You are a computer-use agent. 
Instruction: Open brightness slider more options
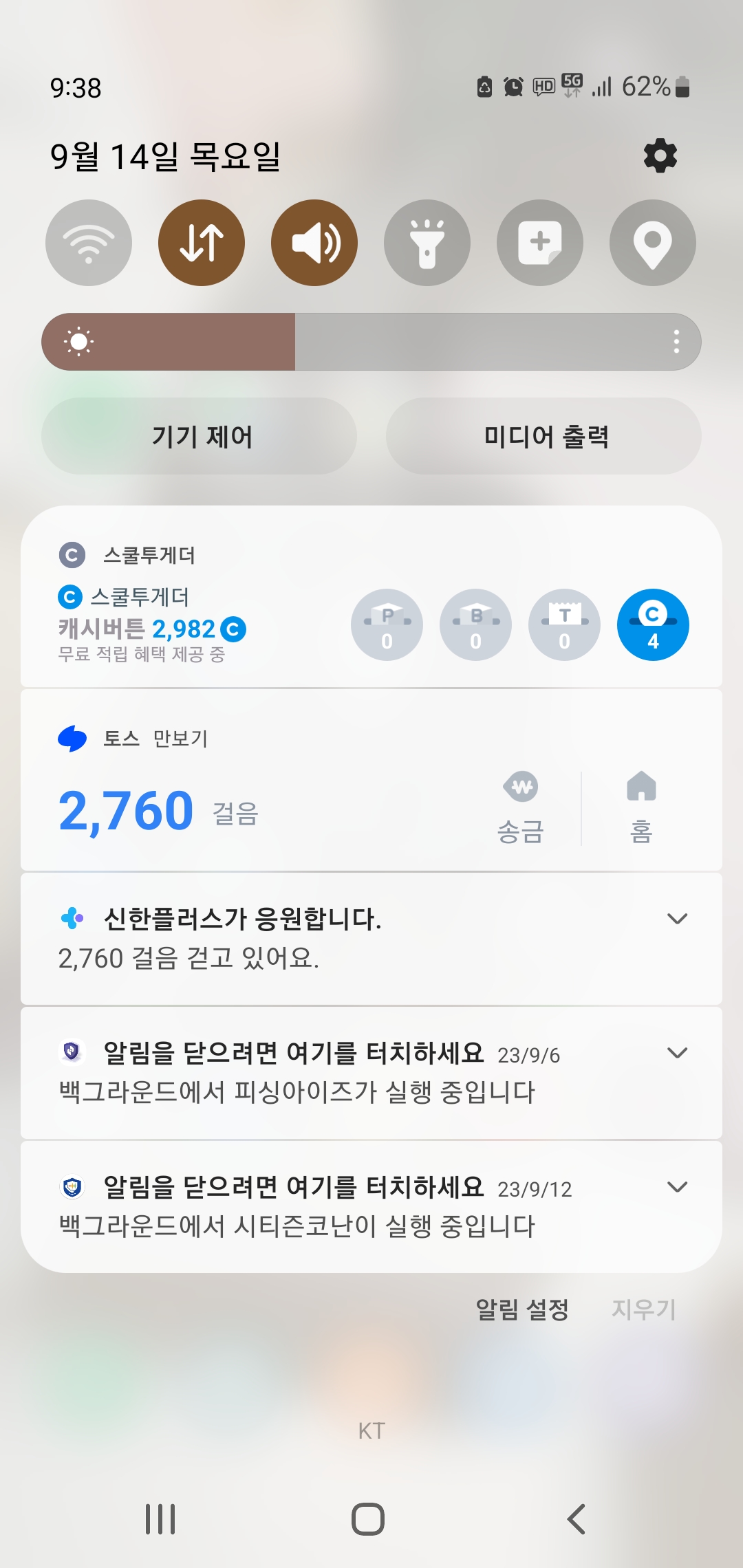click(676, 342)
